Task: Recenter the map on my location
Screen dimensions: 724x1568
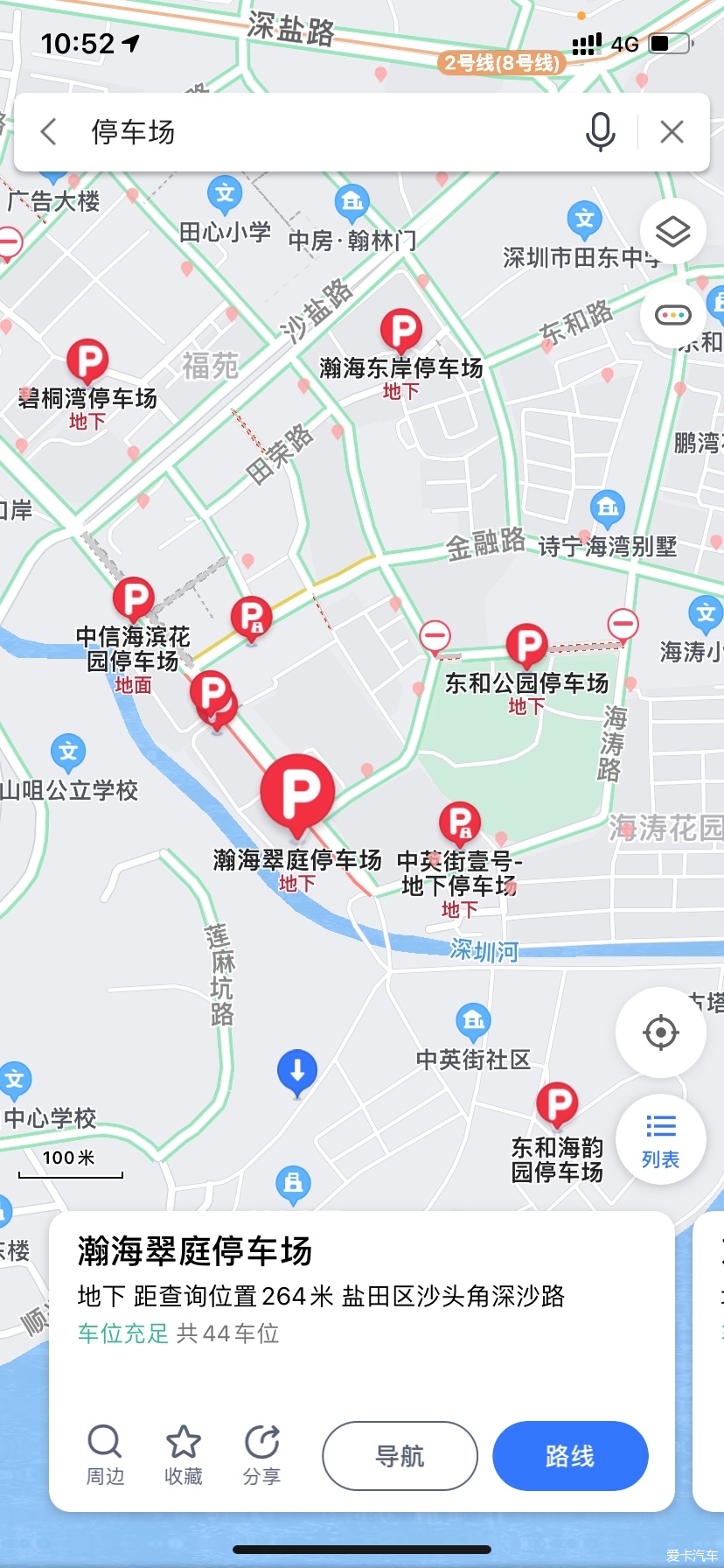Action: (661, 1032)
